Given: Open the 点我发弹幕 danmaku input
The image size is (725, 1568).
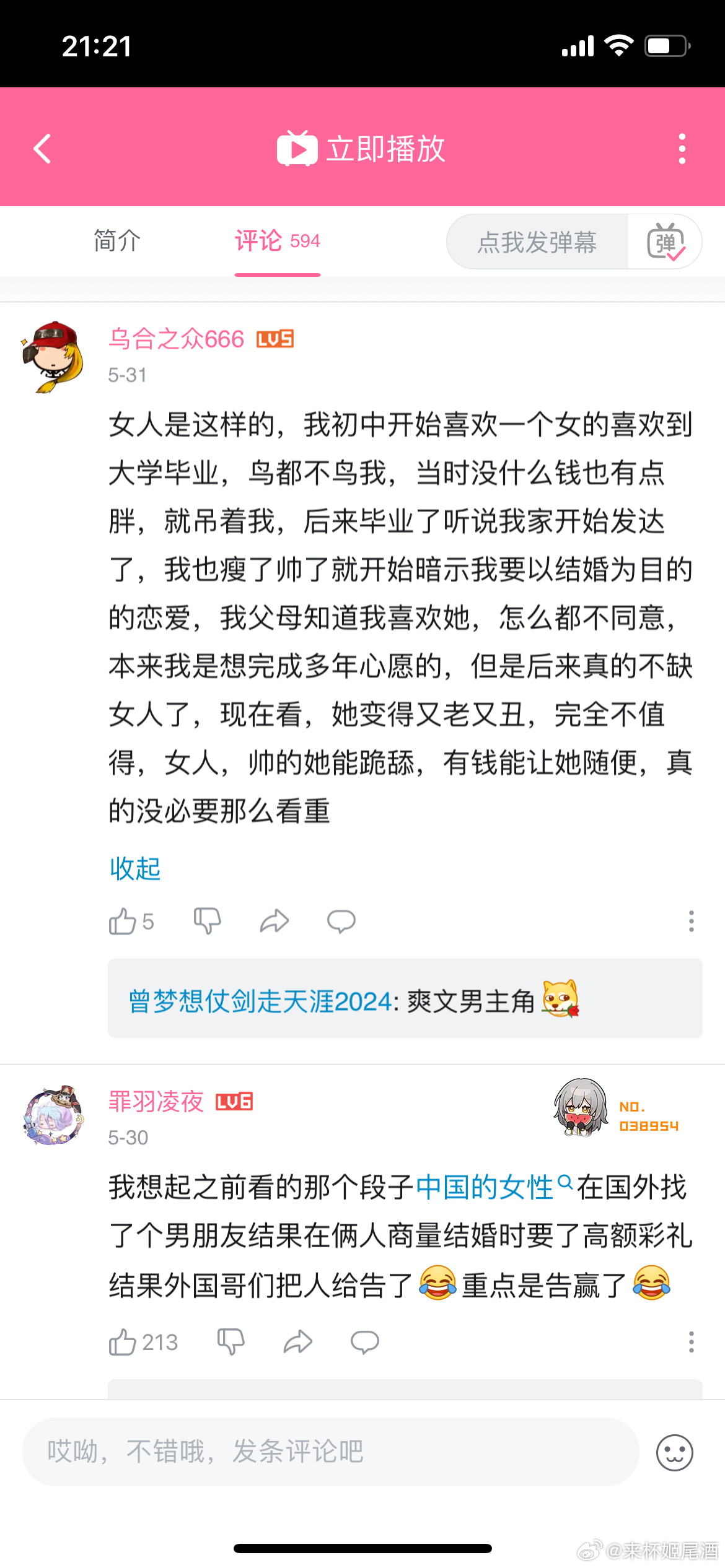Looking at the screenshot, I should (x=537, y=242).
